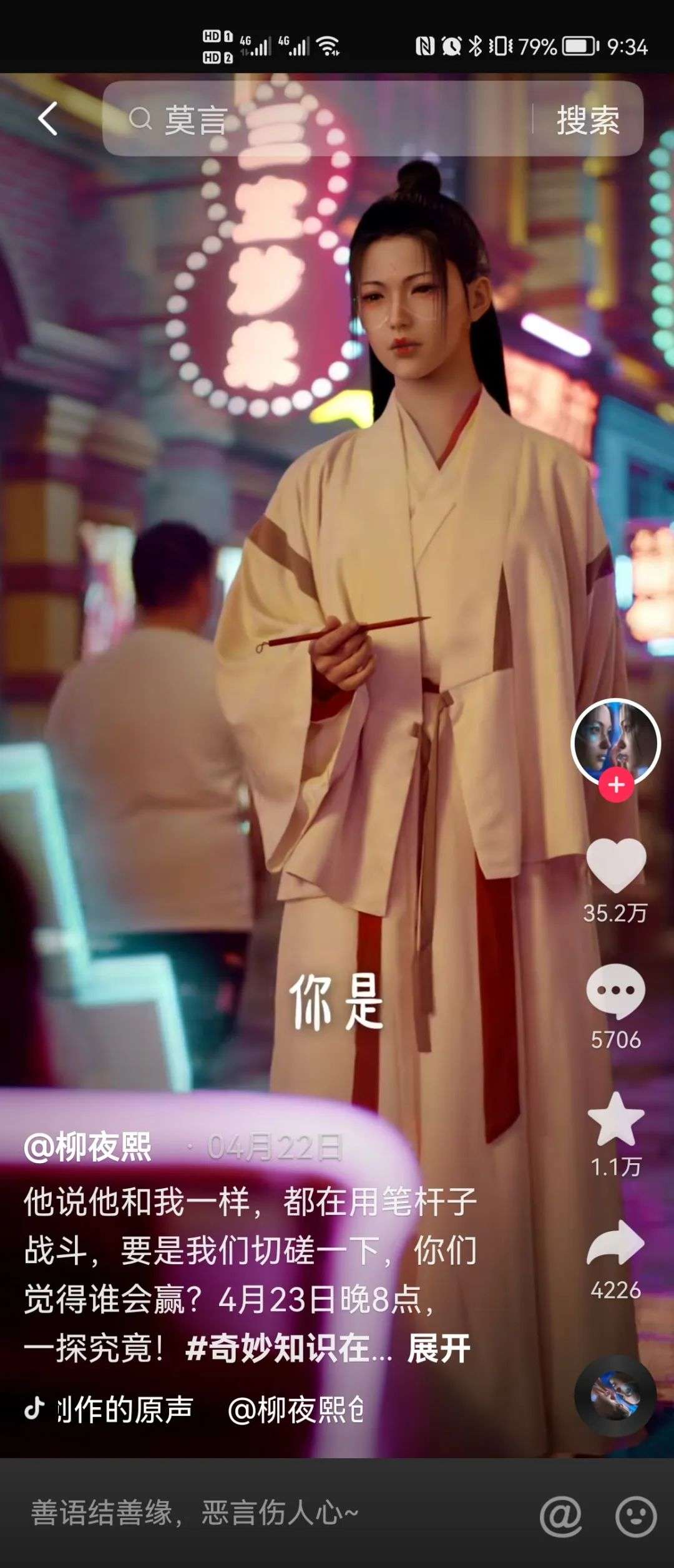Viewport: 674px width, 1568px height.
Task: Open the #奇妙知识在 hashtag
Action: 288,1350
